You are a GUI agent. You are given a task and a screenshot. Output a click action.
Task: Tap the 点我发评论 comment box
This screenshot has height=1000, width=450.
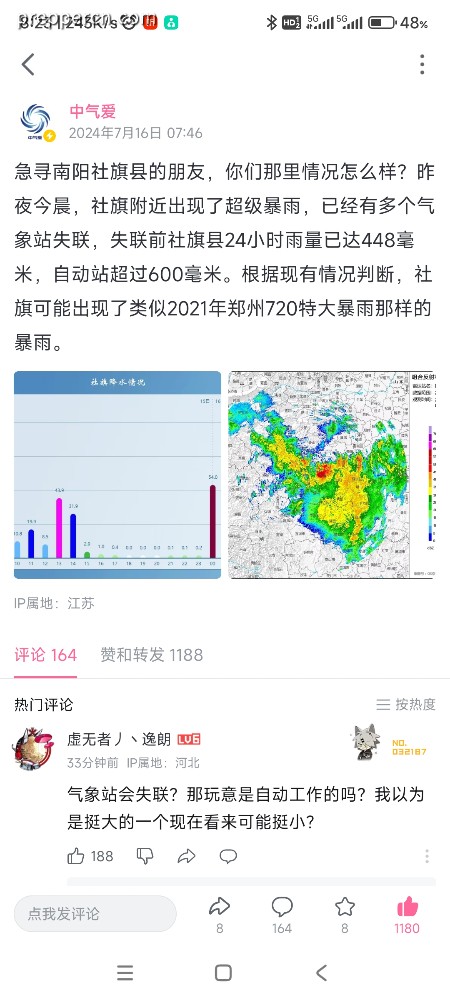click(95, 913)
